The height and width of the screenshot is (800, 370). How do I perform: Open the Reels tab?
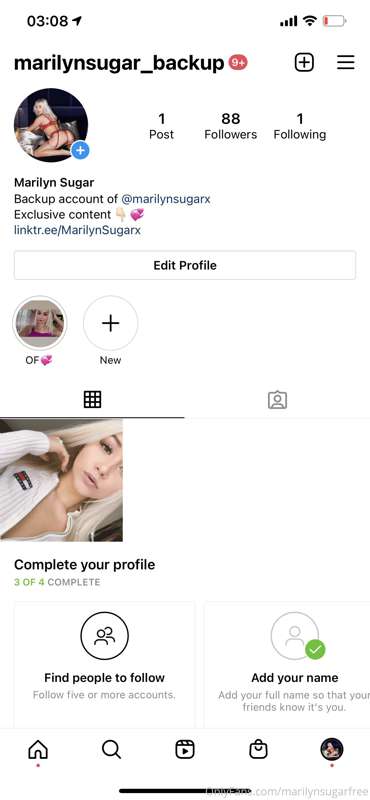pos(185,749)
